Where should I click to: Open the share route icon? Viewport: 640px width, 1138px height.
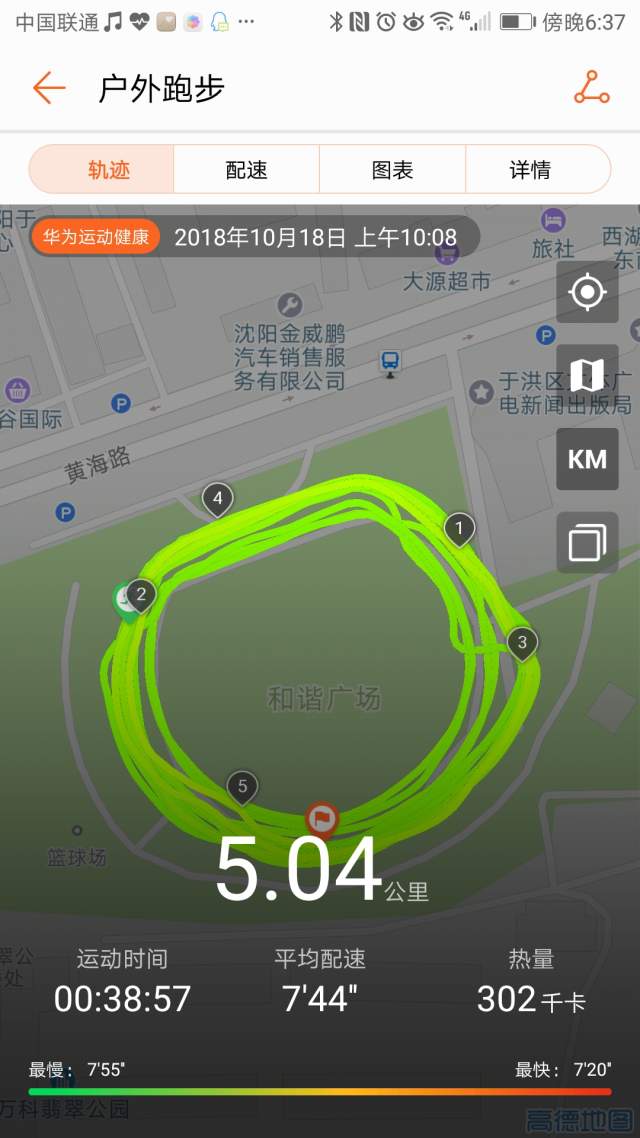(x=591, y=88)
